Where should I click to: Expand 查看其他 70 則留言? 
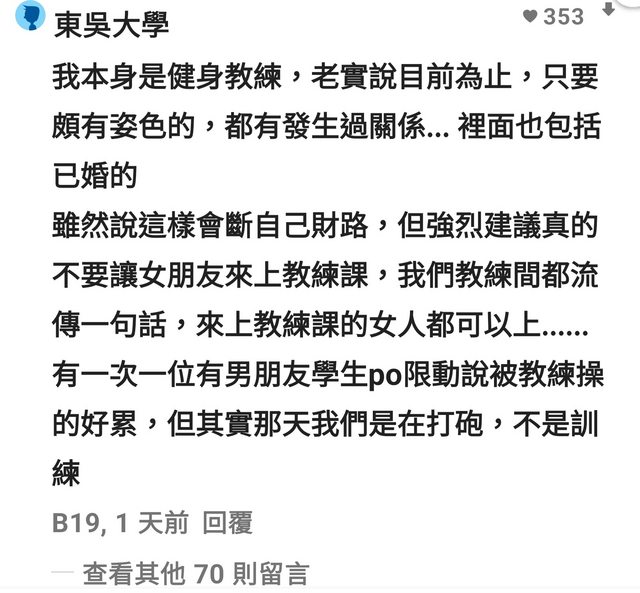[x=195, y=573]
